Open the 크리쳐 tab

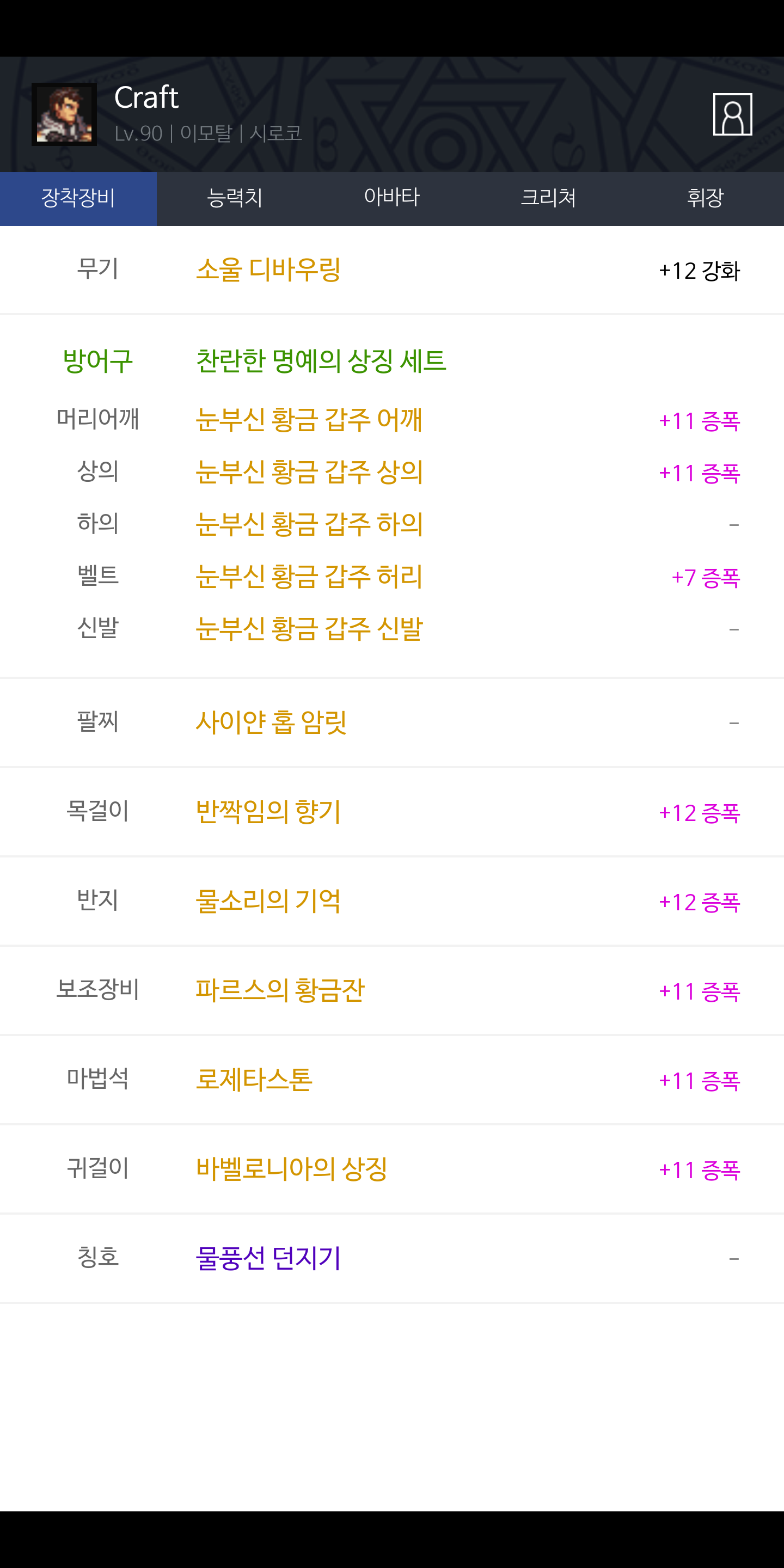click(x=548, y=198)
